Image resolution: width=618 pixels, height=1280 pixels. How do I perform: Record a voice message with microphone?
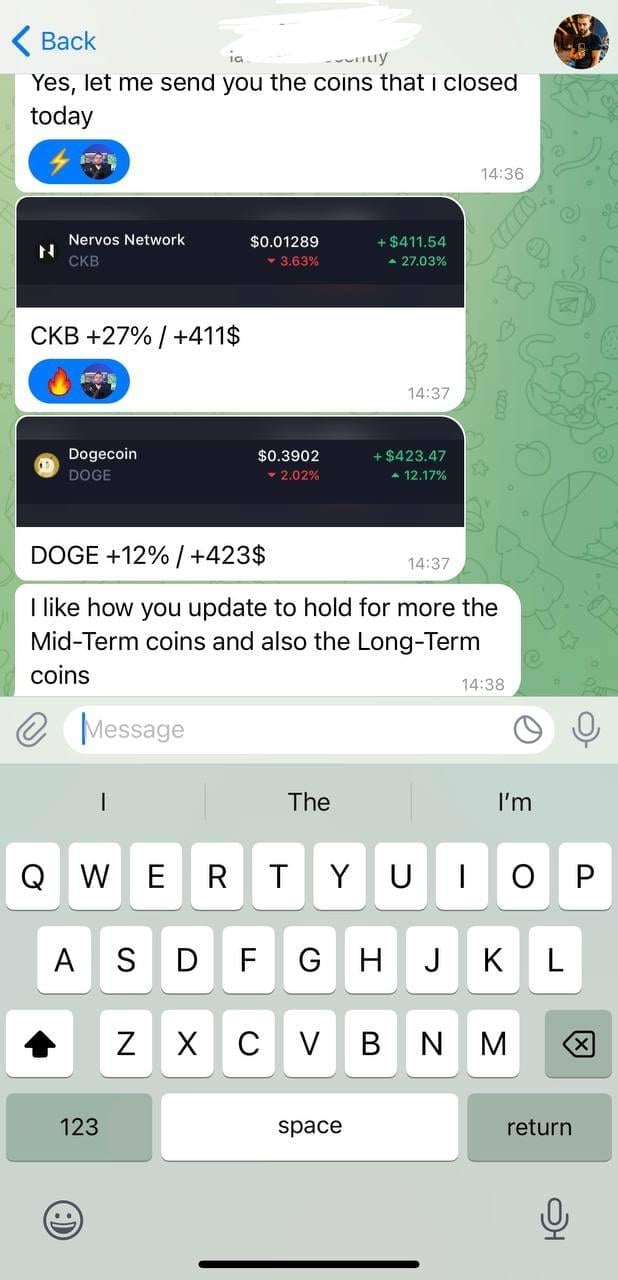pos(586,730)
